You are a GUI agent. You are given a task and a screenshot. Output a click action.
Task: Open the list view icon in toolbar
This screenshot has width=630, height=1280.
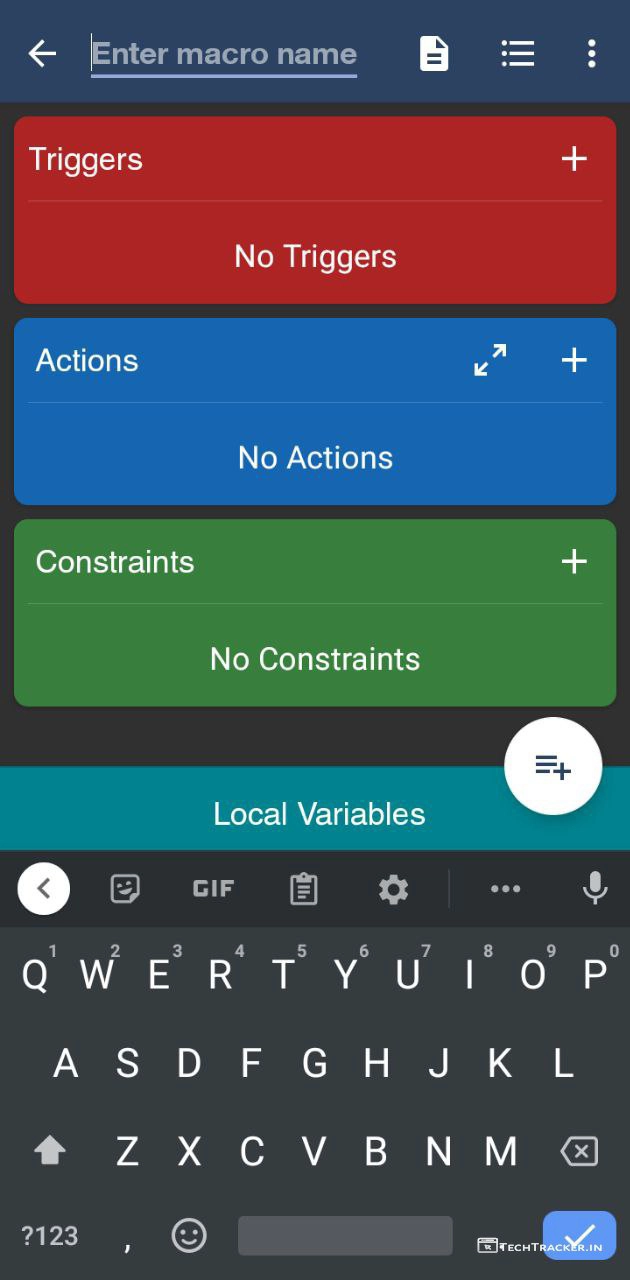[x=517, y=54]
